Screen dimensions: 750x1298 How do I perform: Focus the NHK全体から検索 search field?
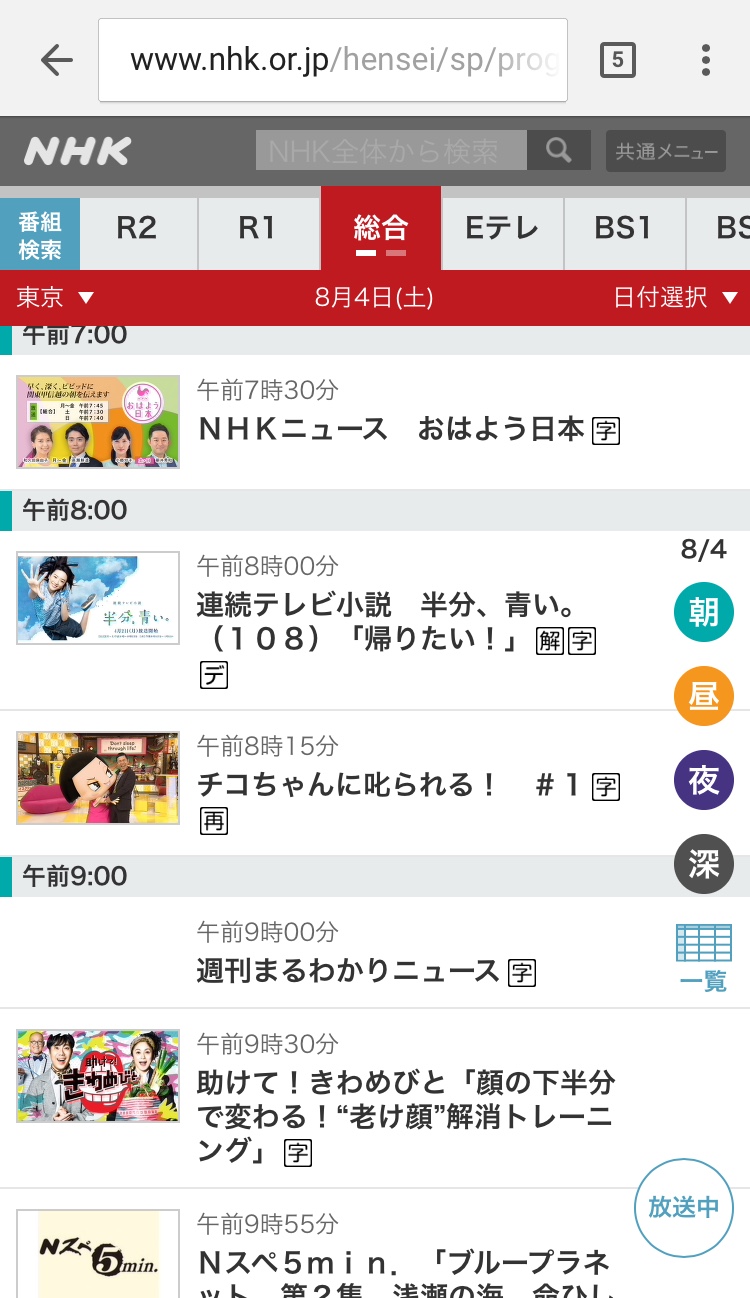(391, 151)
